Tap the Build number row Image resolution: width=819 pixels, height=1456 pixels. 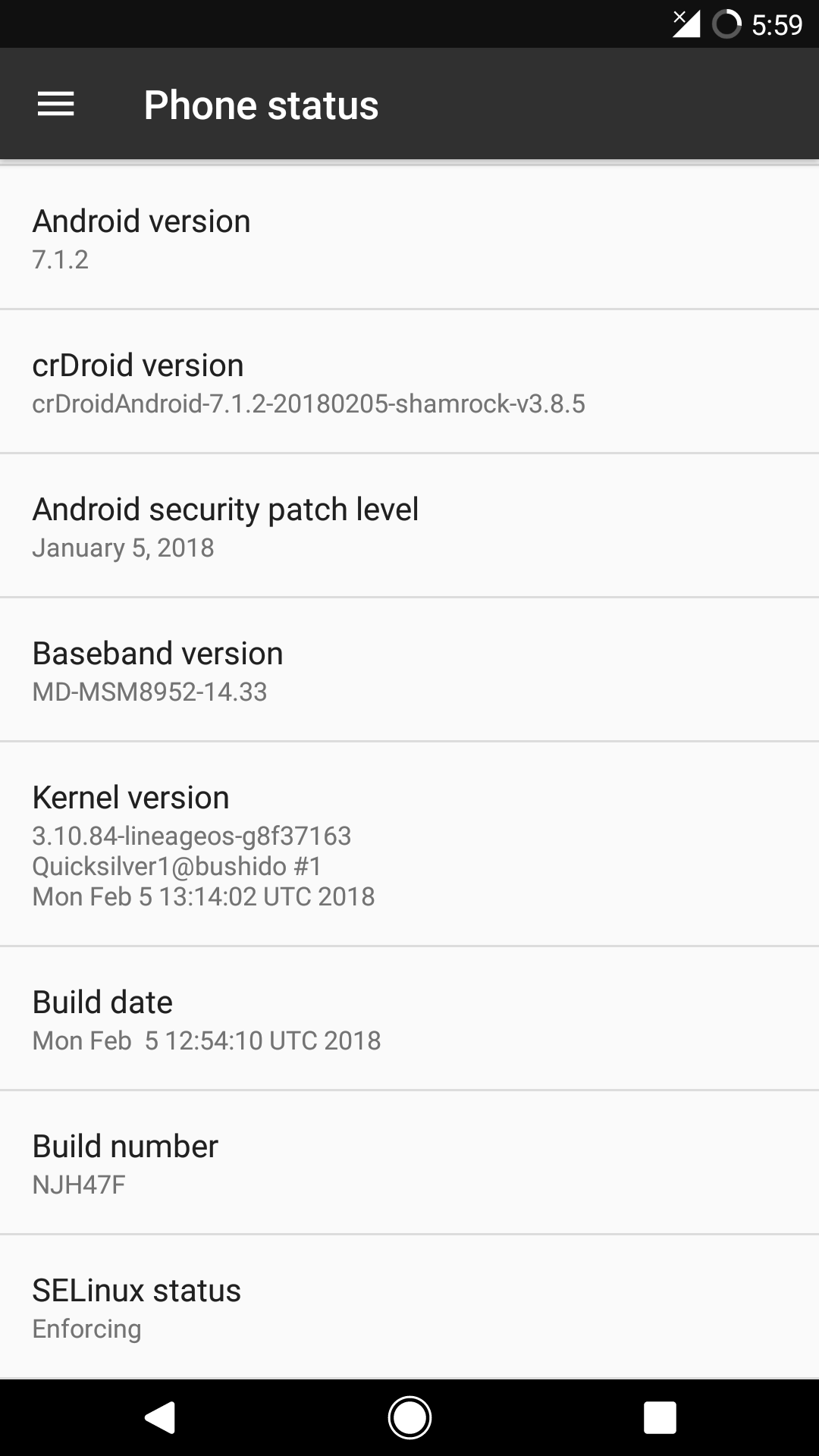[x=409, y=1163]
